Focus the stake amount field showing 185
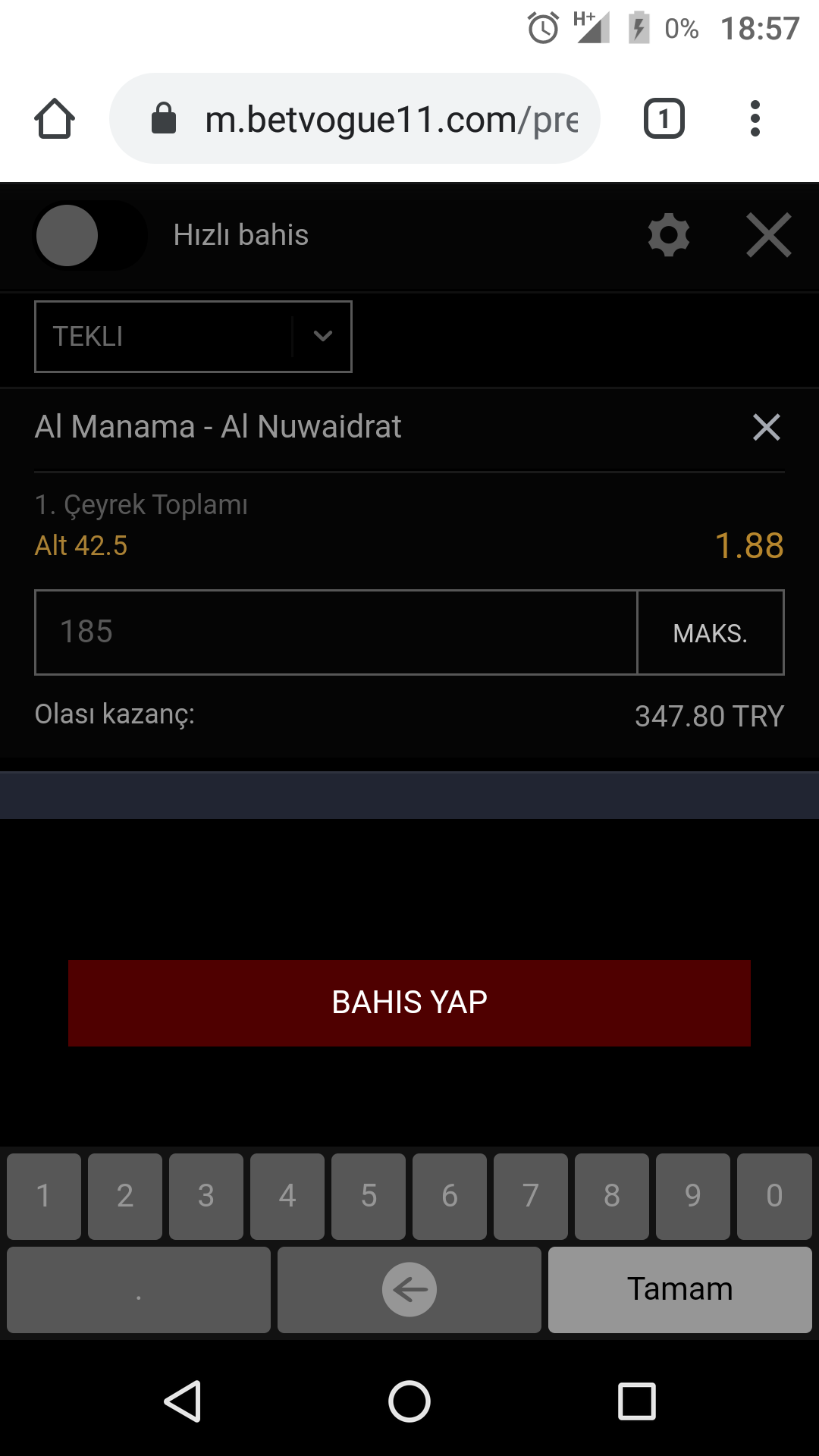 click(336, 632)
